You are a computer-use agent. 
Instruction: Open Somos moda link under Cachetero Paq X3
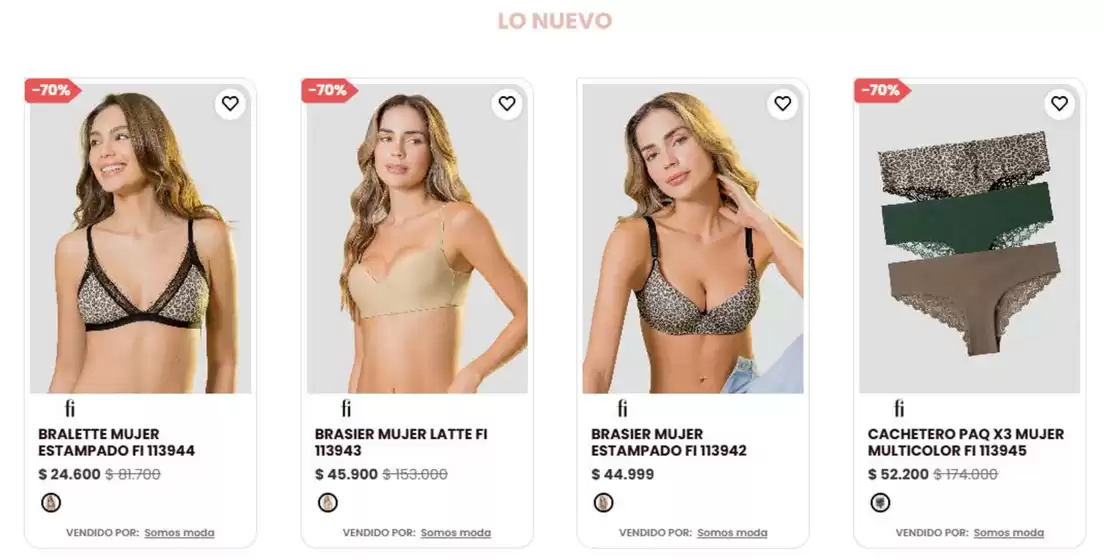tap(1009, 533)
